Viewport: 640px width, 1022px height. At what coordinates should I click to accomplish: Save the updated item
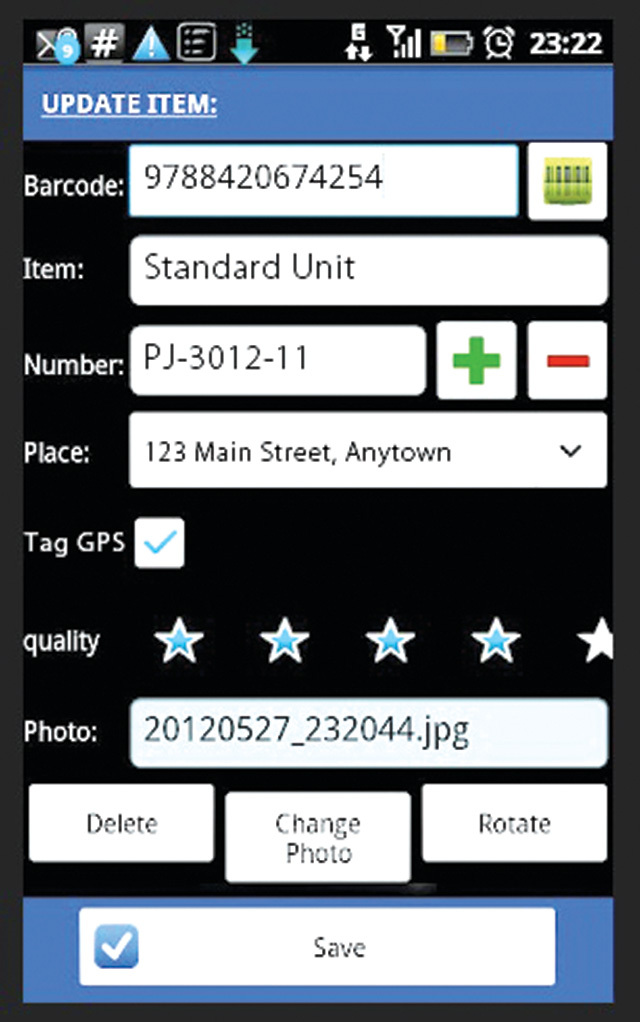click(317, 946)
